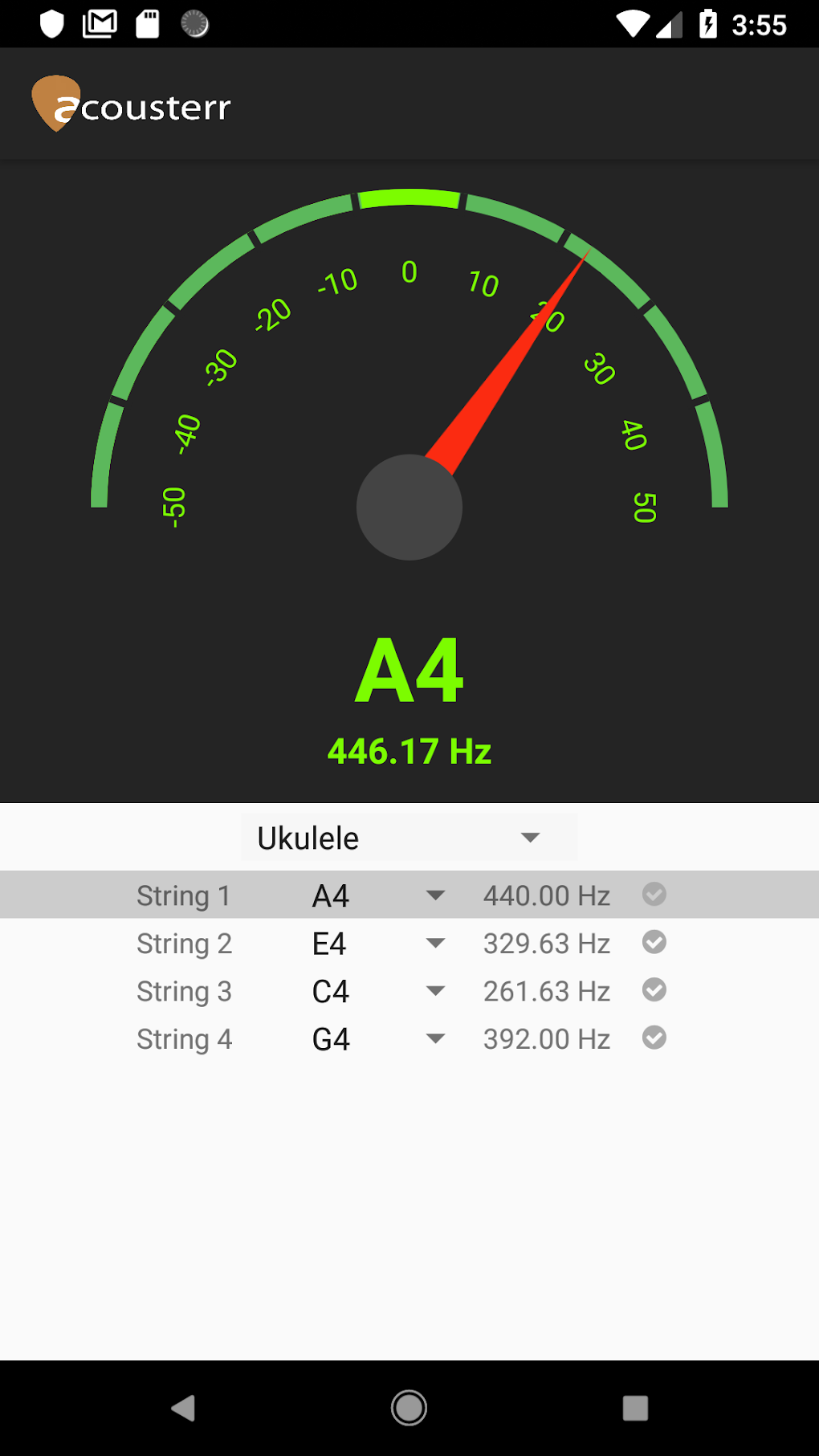Toggle the check mark next to 392.00 Hz
Viewport: 819px width, 1456px height.
[x=654, y=1038]
